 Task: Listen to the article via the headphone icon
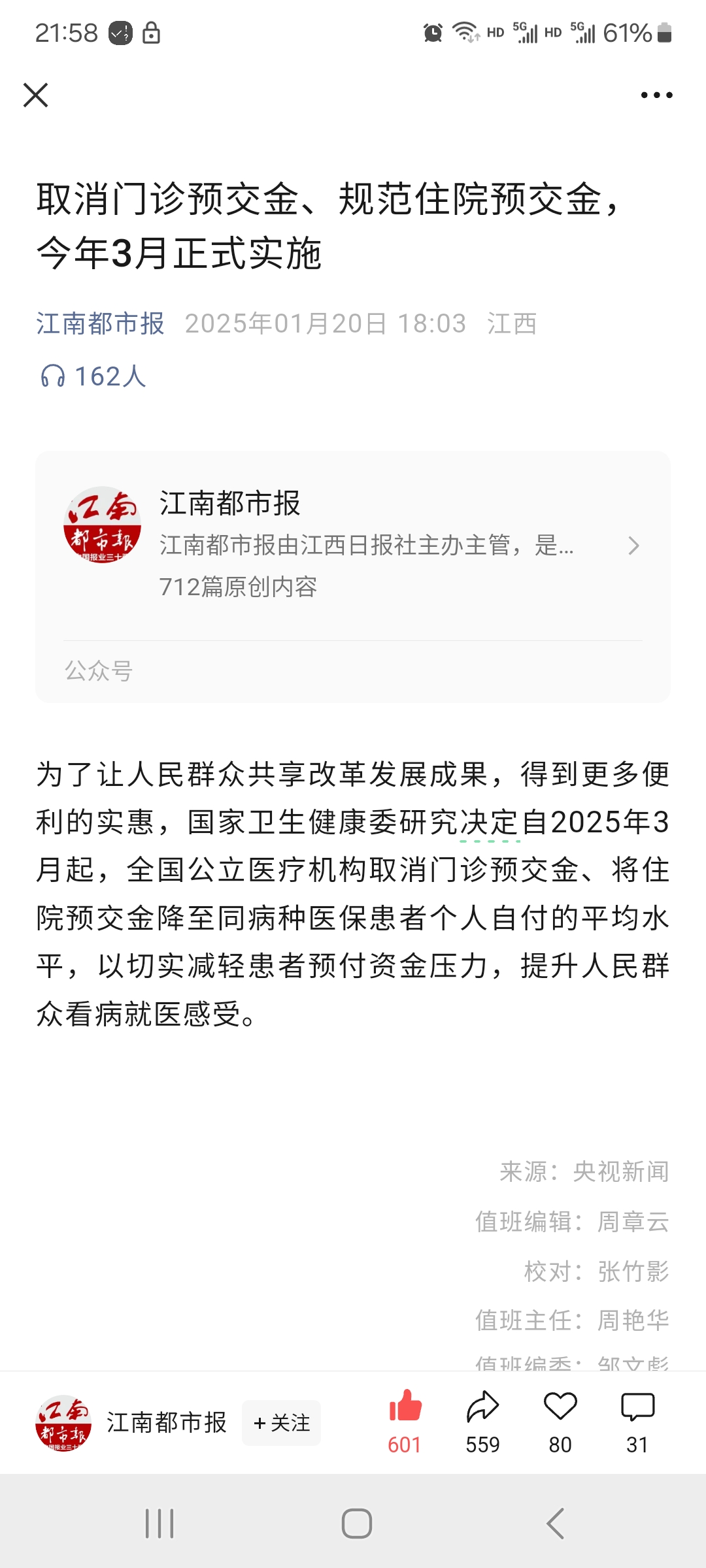click(53, 376)
